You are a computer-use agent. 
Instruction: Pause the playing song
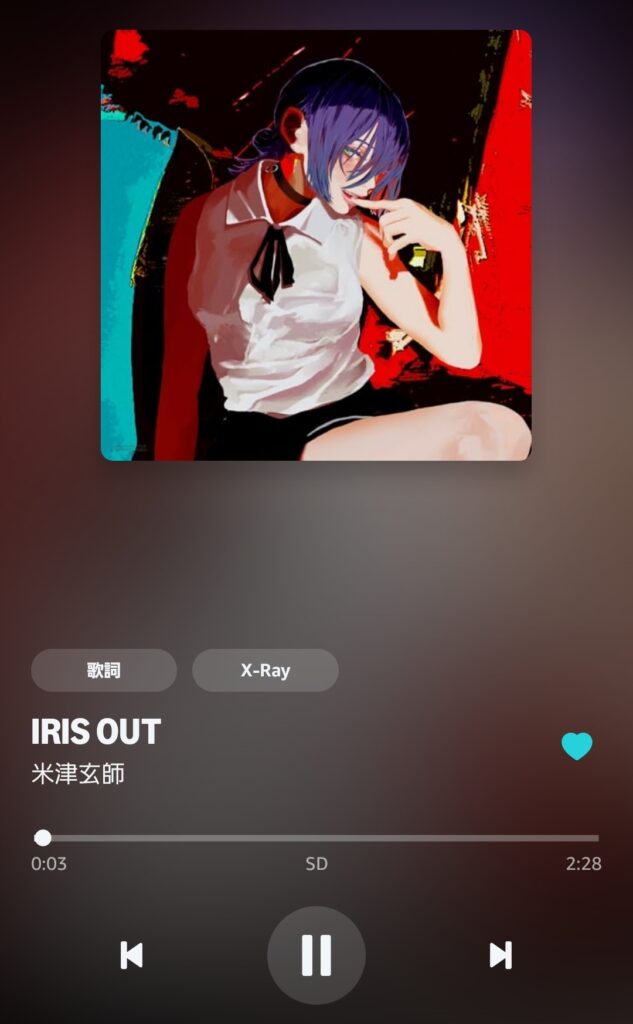[316, 955]
